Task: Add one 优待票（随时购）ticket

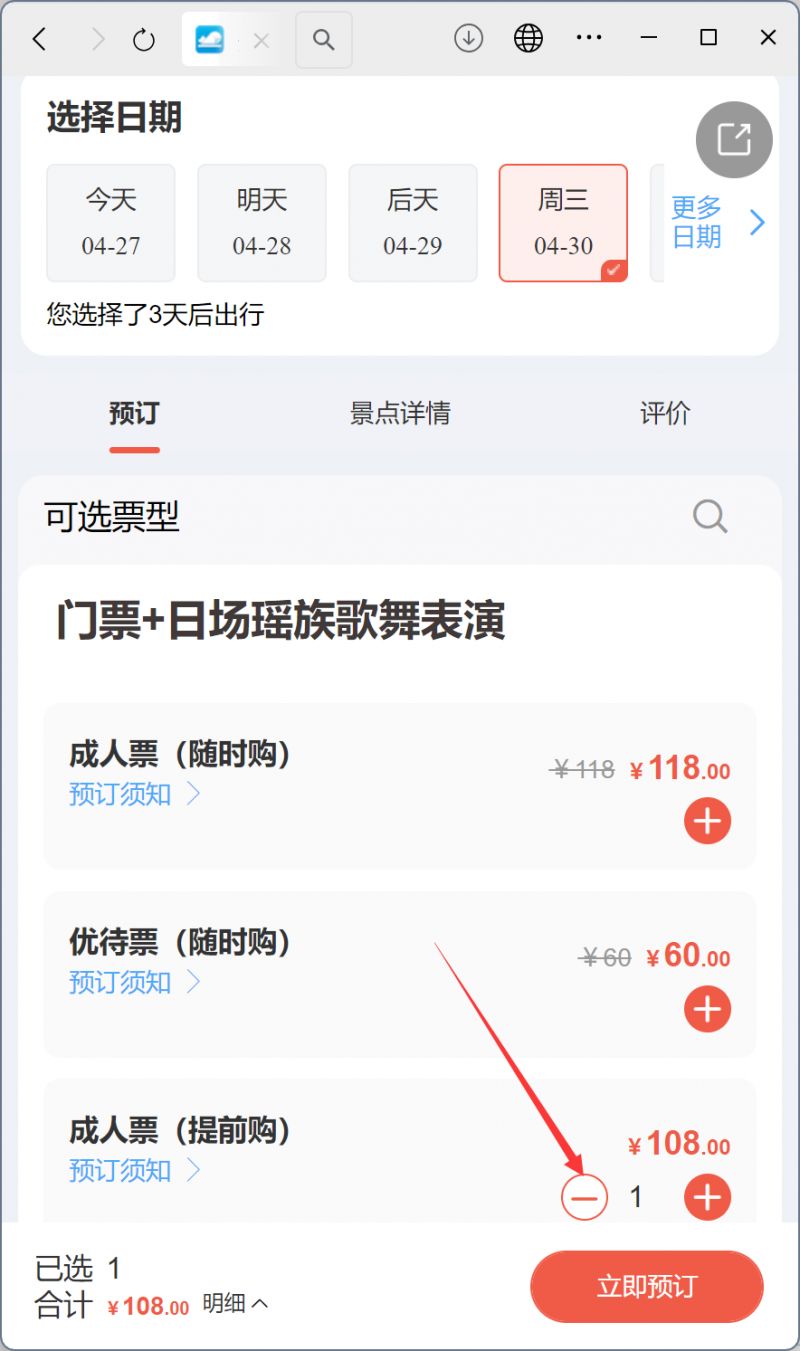Action: (707, 1009)
